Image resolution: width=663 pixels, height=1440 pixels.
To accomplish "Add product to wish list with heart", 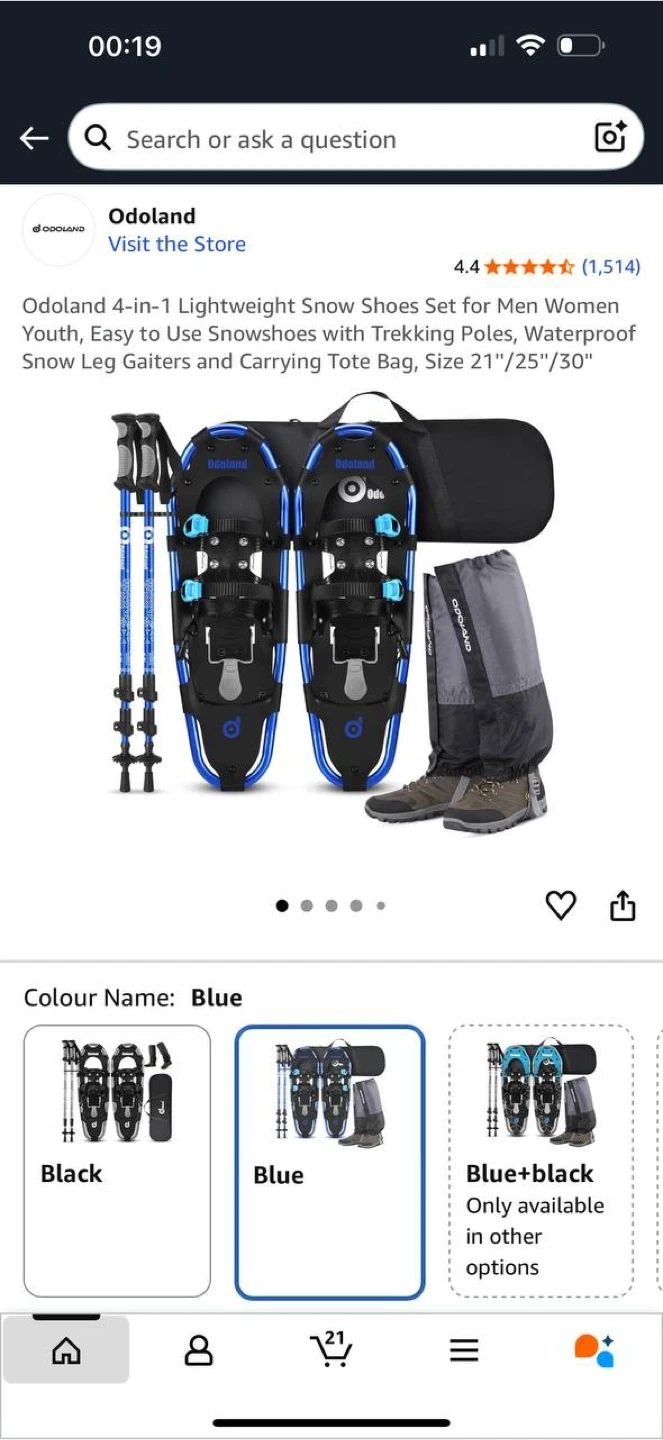I will pos(561,906).
